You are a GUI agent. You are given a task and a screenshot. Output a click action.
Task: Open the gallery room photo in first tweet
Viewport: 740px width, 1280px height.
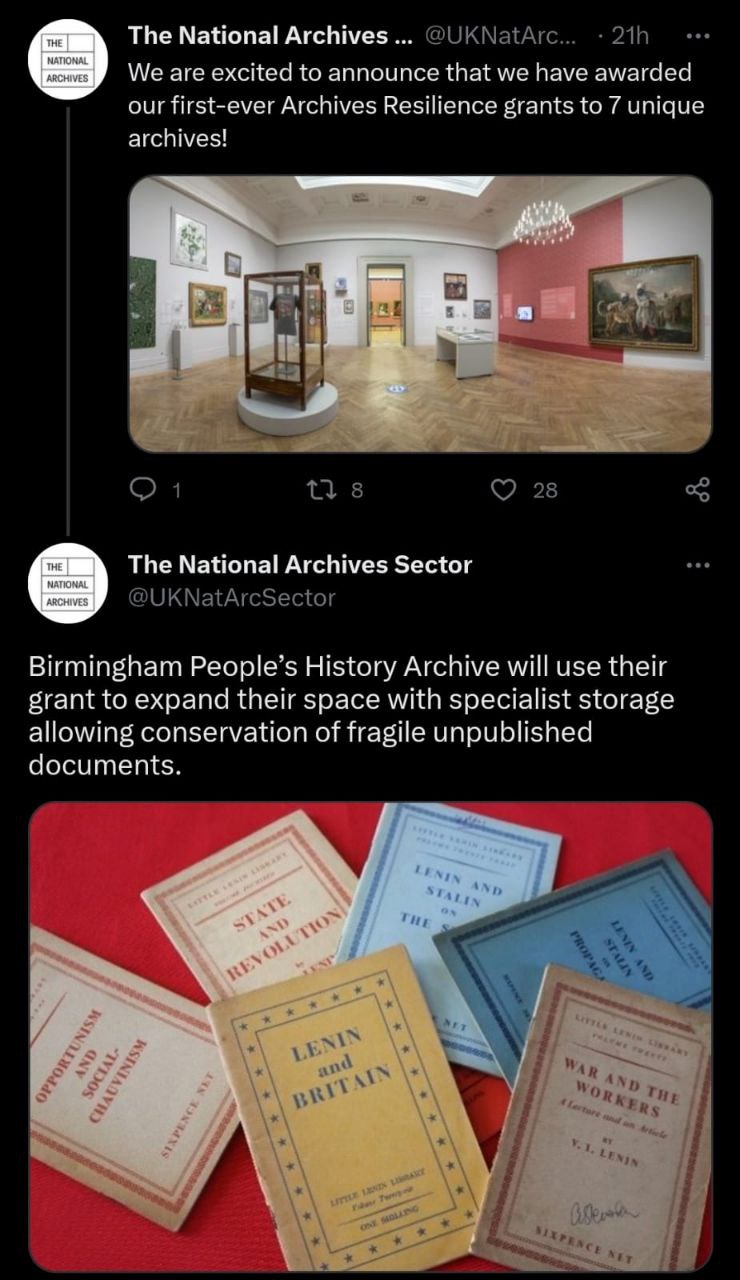(x=420, y=314)
